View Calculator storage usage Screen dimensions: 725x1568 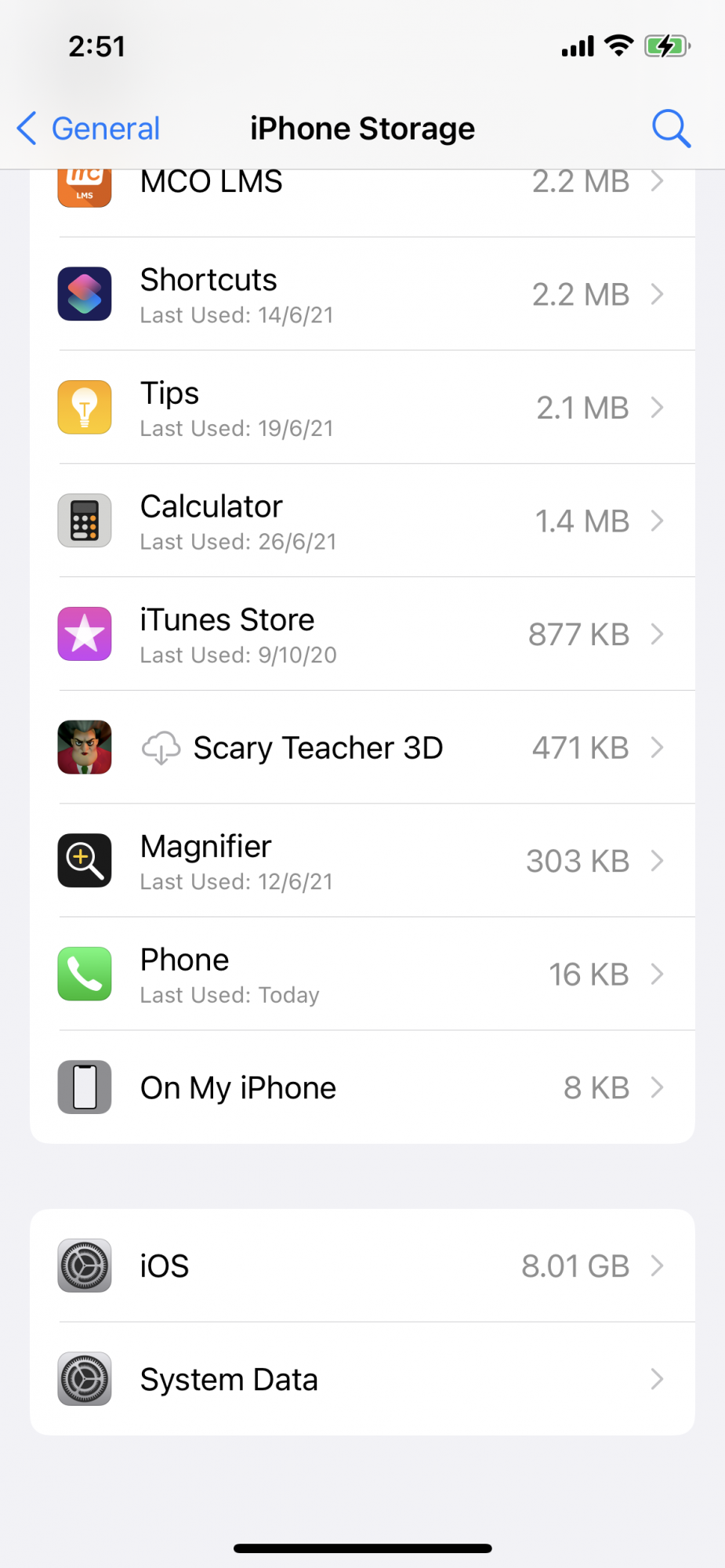pos(362,521)
